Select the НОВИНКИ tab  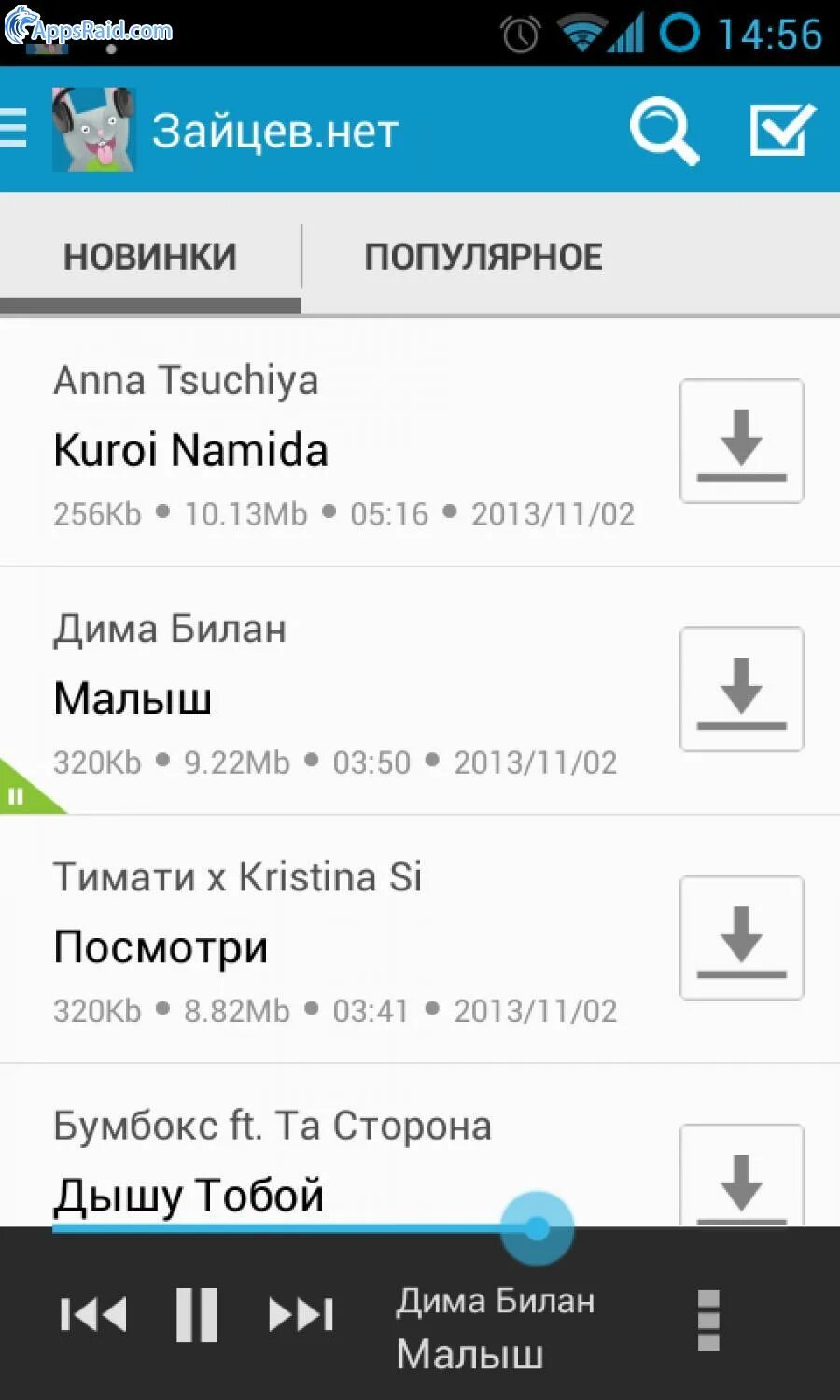pyautogui.click(x=150, y=257)
